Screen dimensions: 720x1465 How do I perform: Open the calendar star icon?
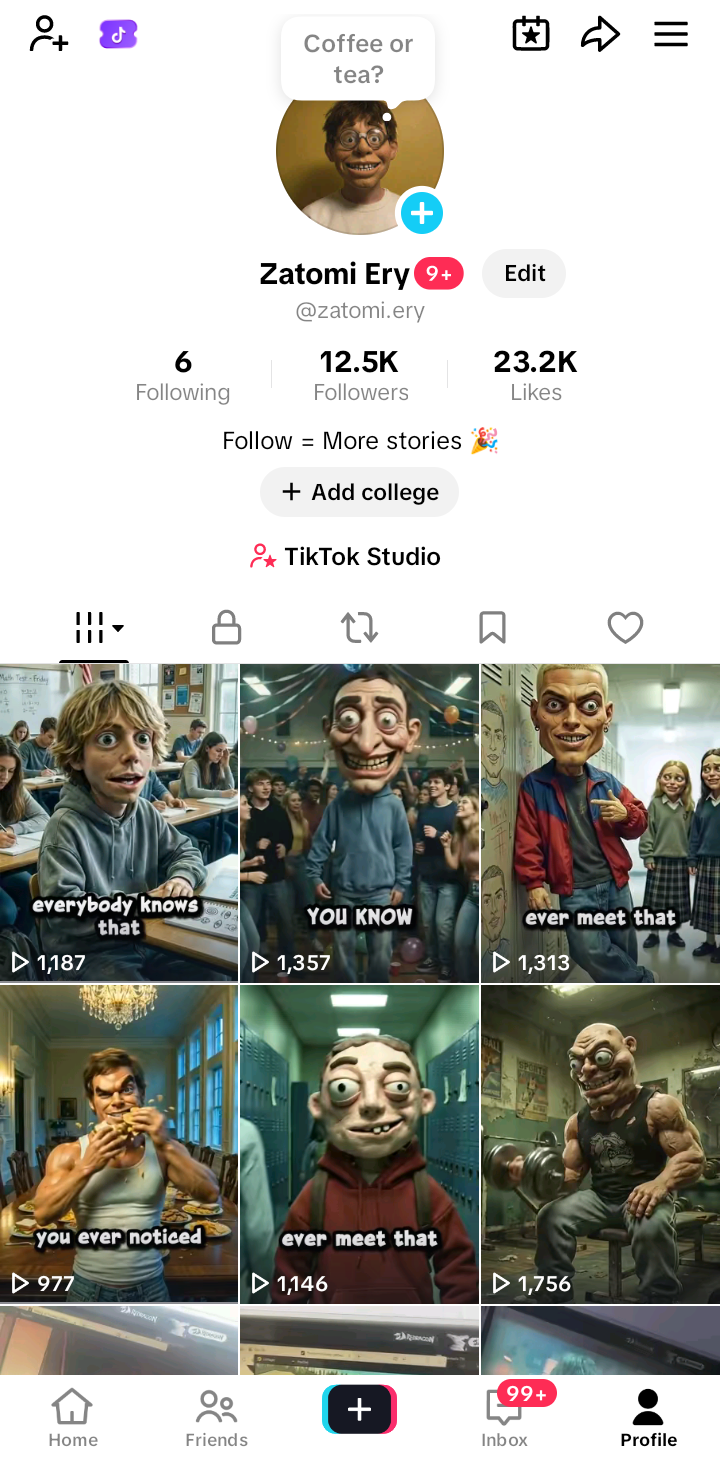[531, 35]
